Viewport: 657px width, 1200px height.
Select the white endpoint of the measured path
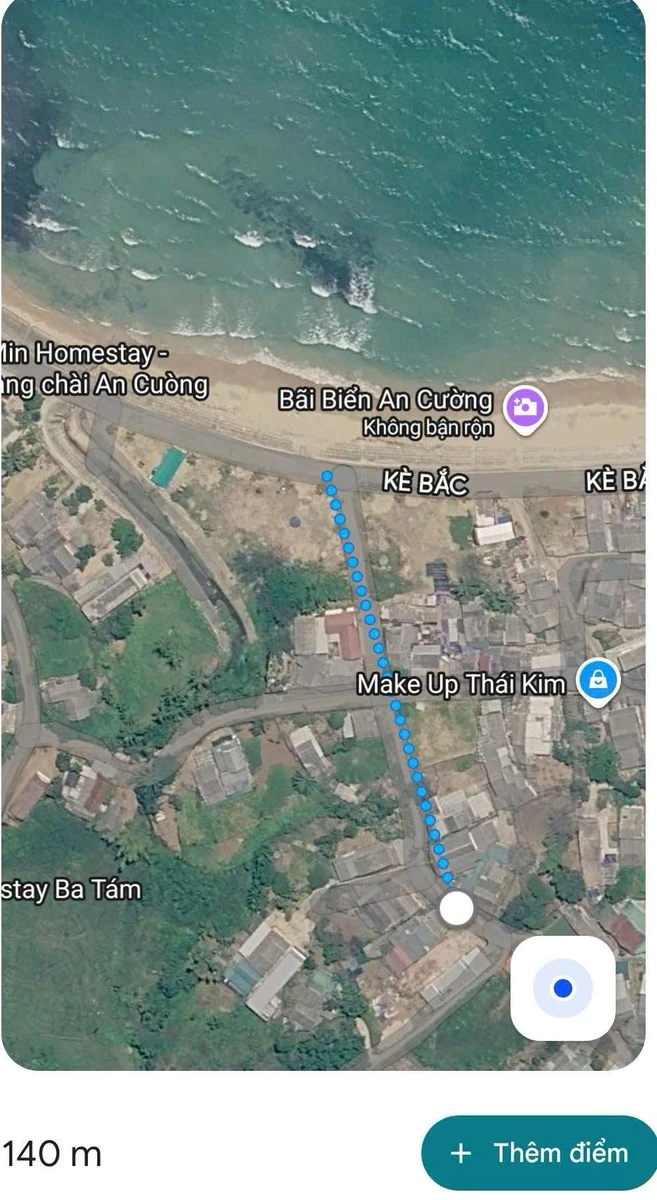457,908
